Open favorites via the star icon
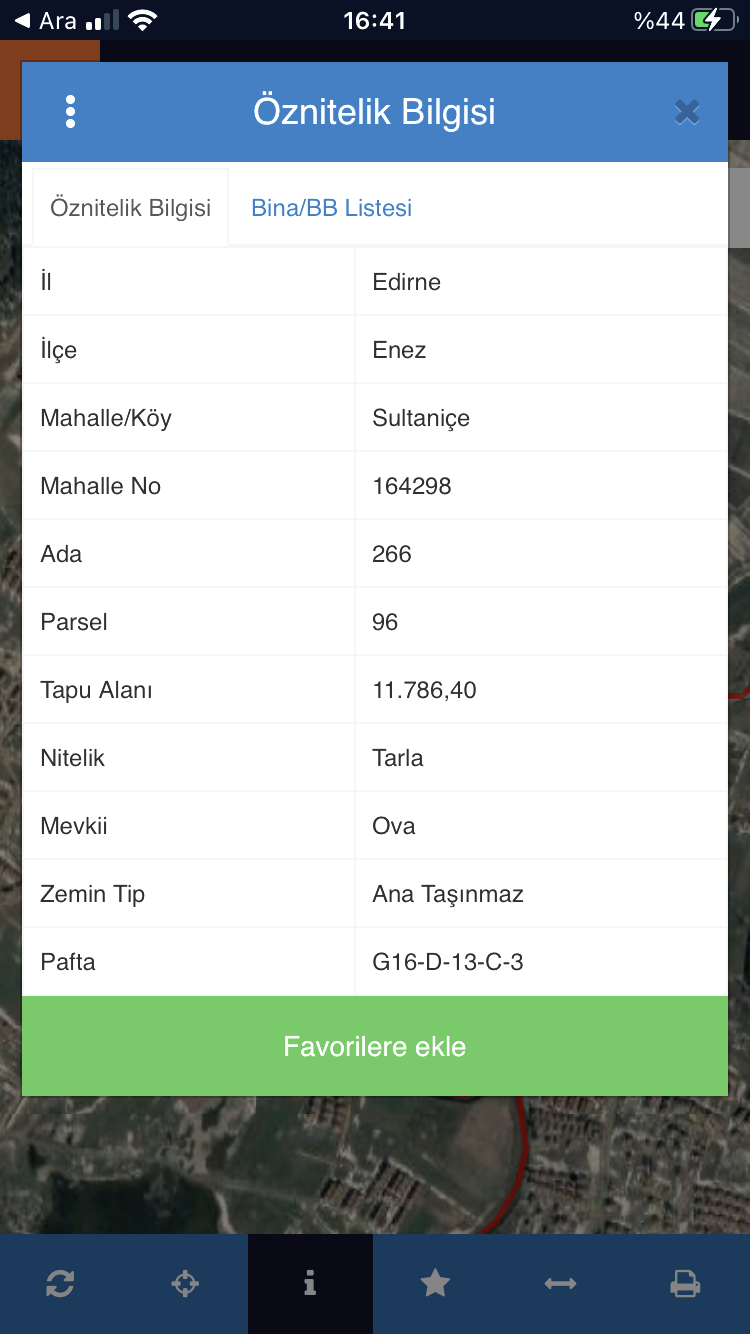The image size is (750, 1334). click(x=435, y=1283)
